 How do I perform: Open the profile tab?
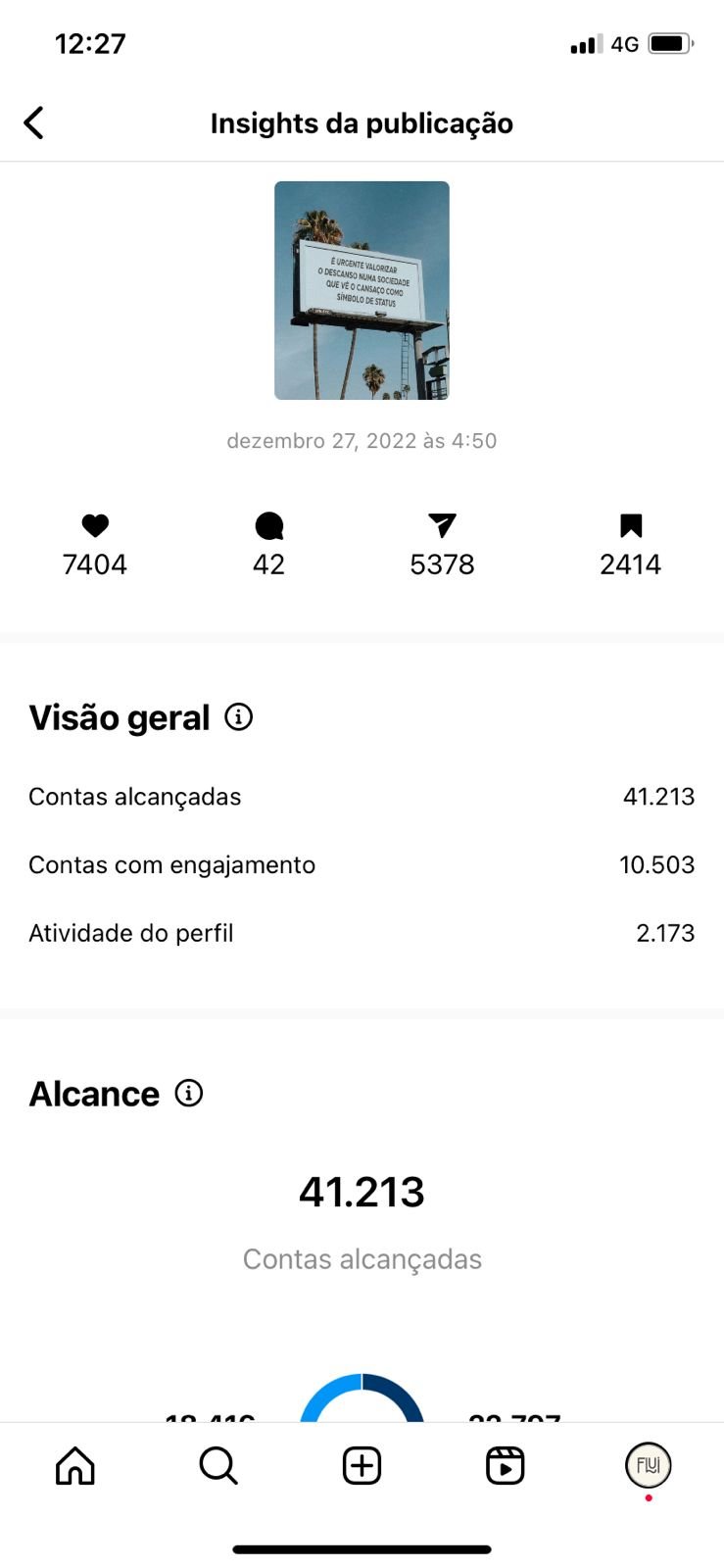click(649, 1466)
